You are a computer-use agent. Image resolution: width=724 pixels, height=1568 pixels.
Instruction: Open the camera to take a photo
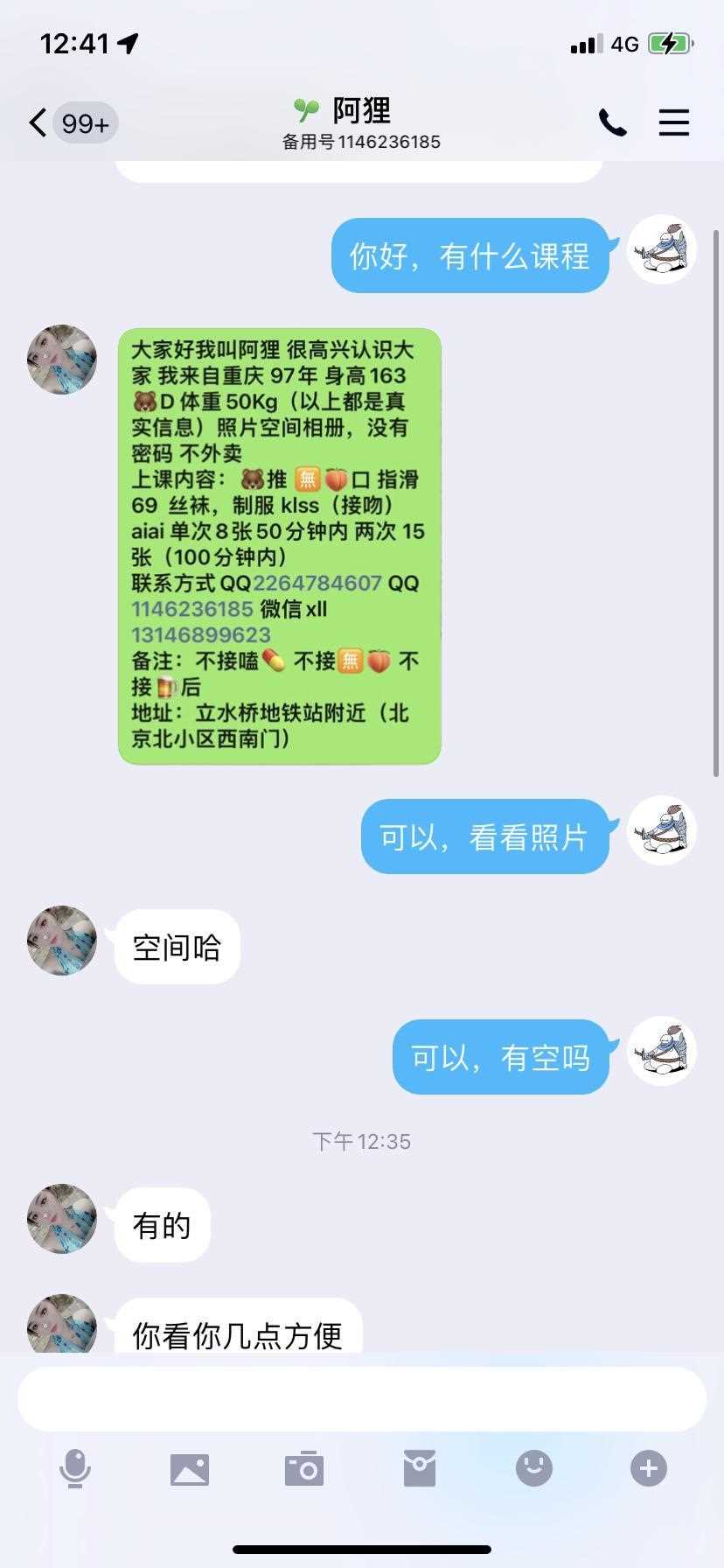[x=304, y=1468]
